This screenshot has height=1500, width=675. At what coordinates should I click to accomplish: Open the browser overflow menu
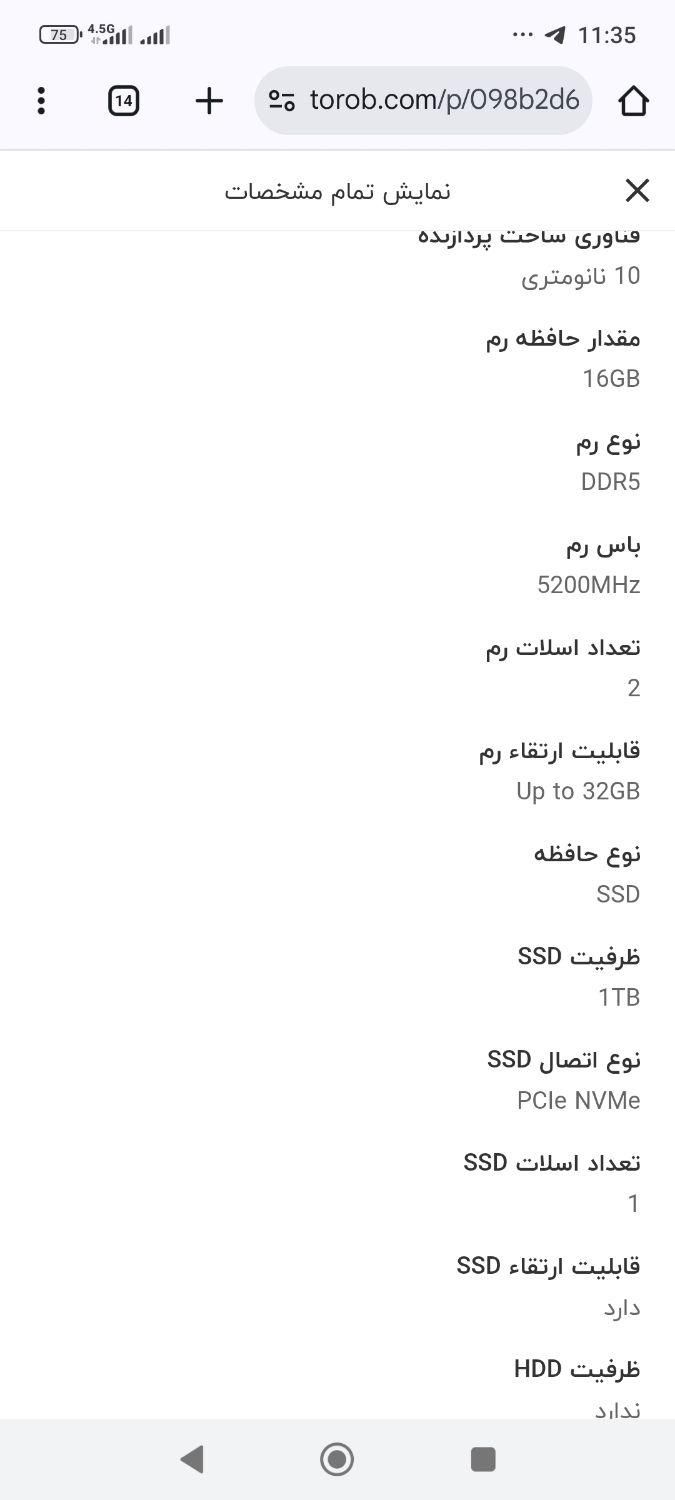click(41, 100)
